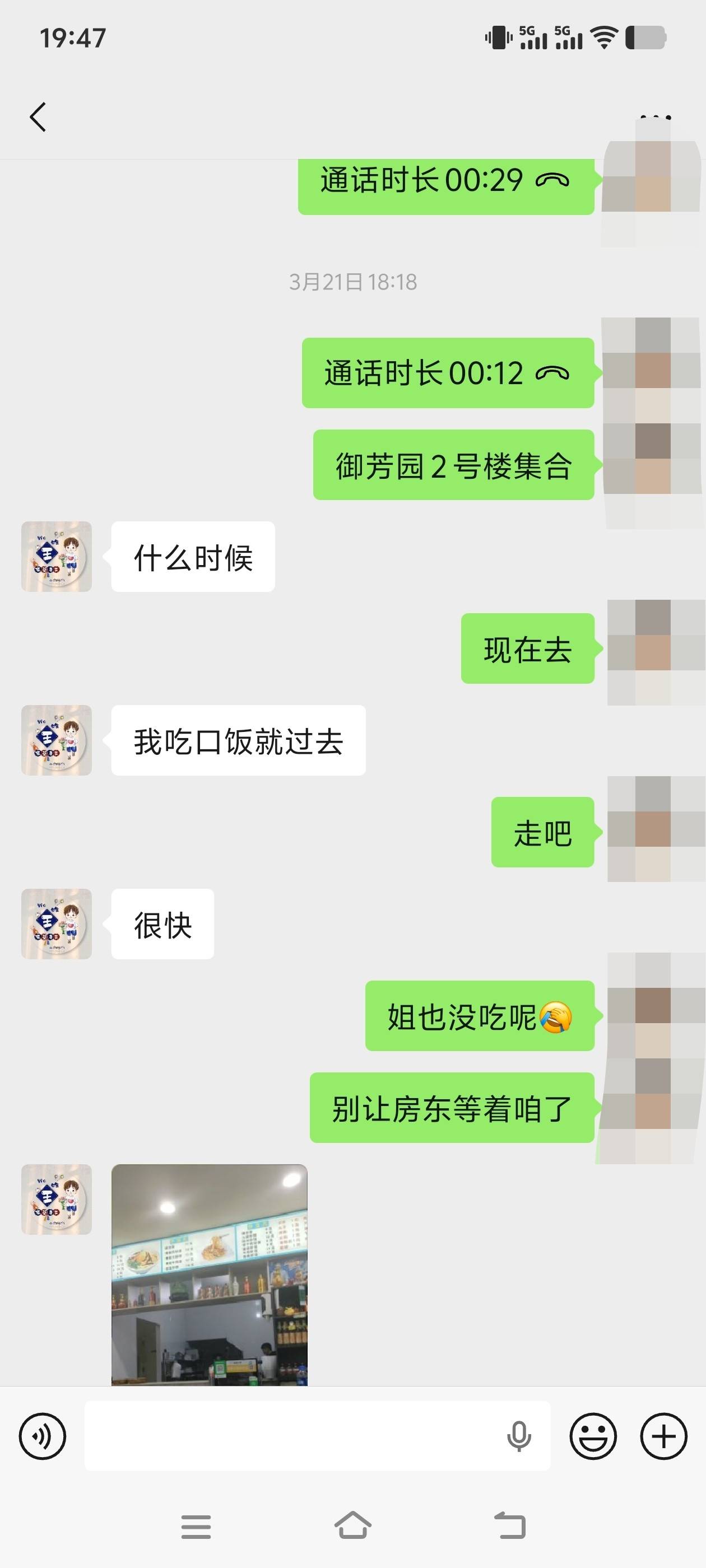View the restaurant photo message

(210, 1275)
